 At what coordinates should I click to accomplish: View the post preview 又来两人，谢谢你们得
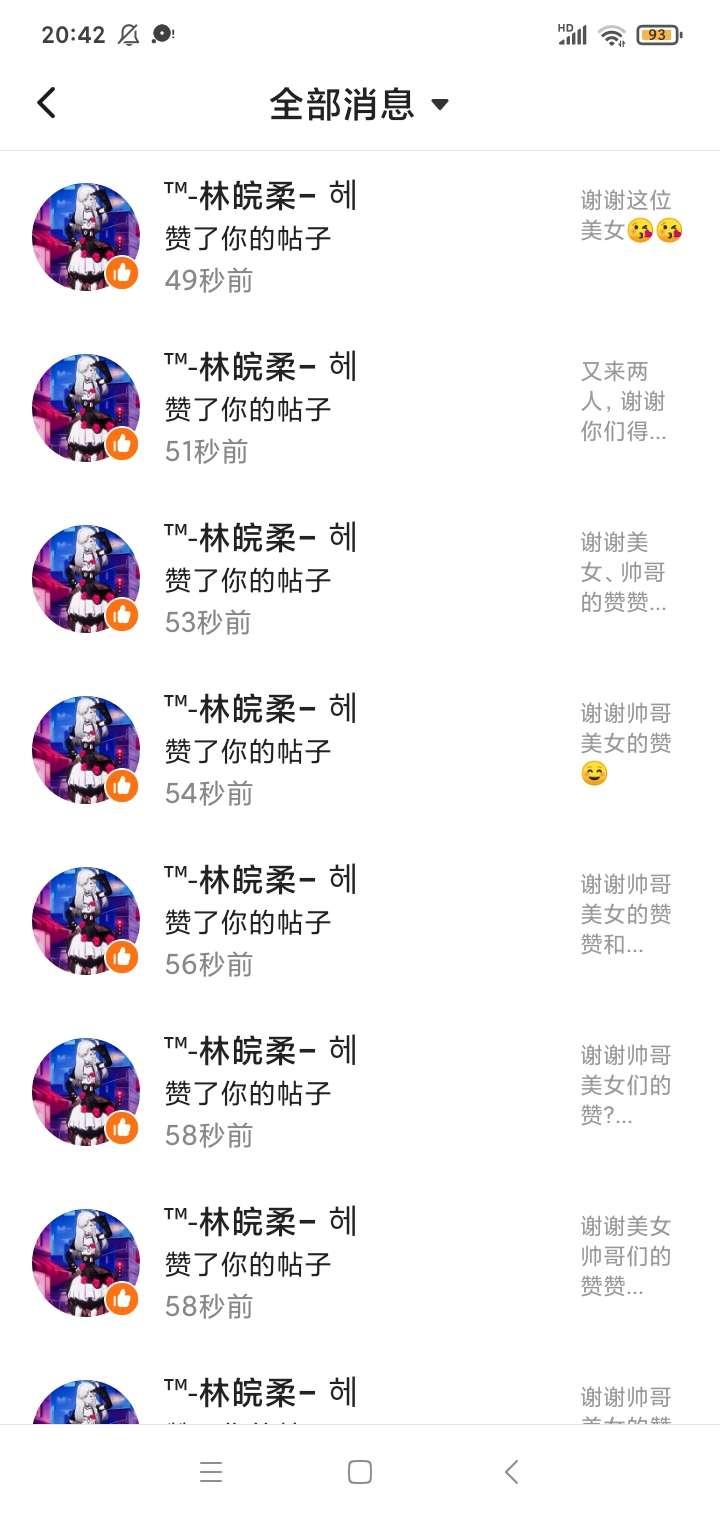[625, 402]
